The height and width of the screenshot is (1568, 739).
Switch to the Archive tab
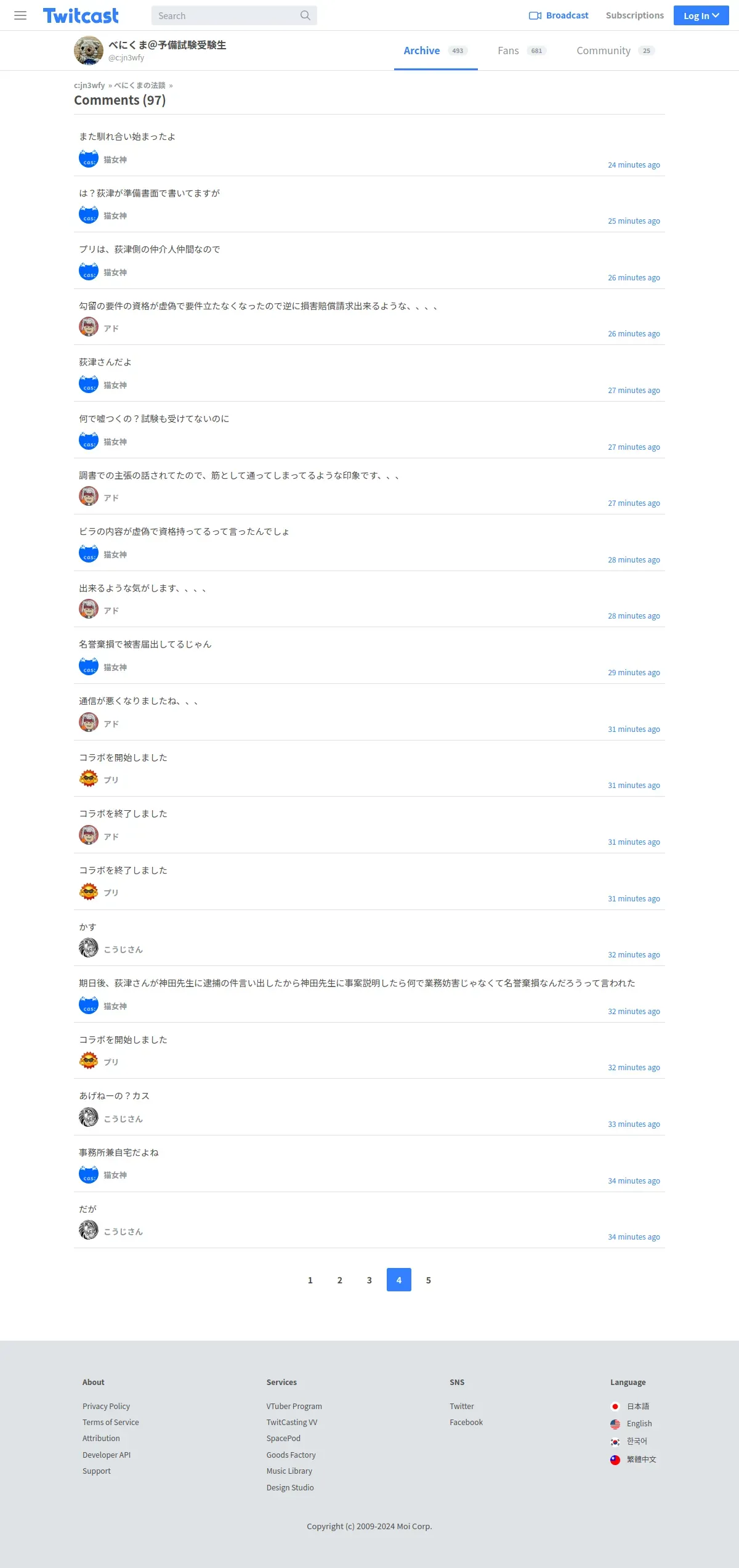(x=435, y=51)
